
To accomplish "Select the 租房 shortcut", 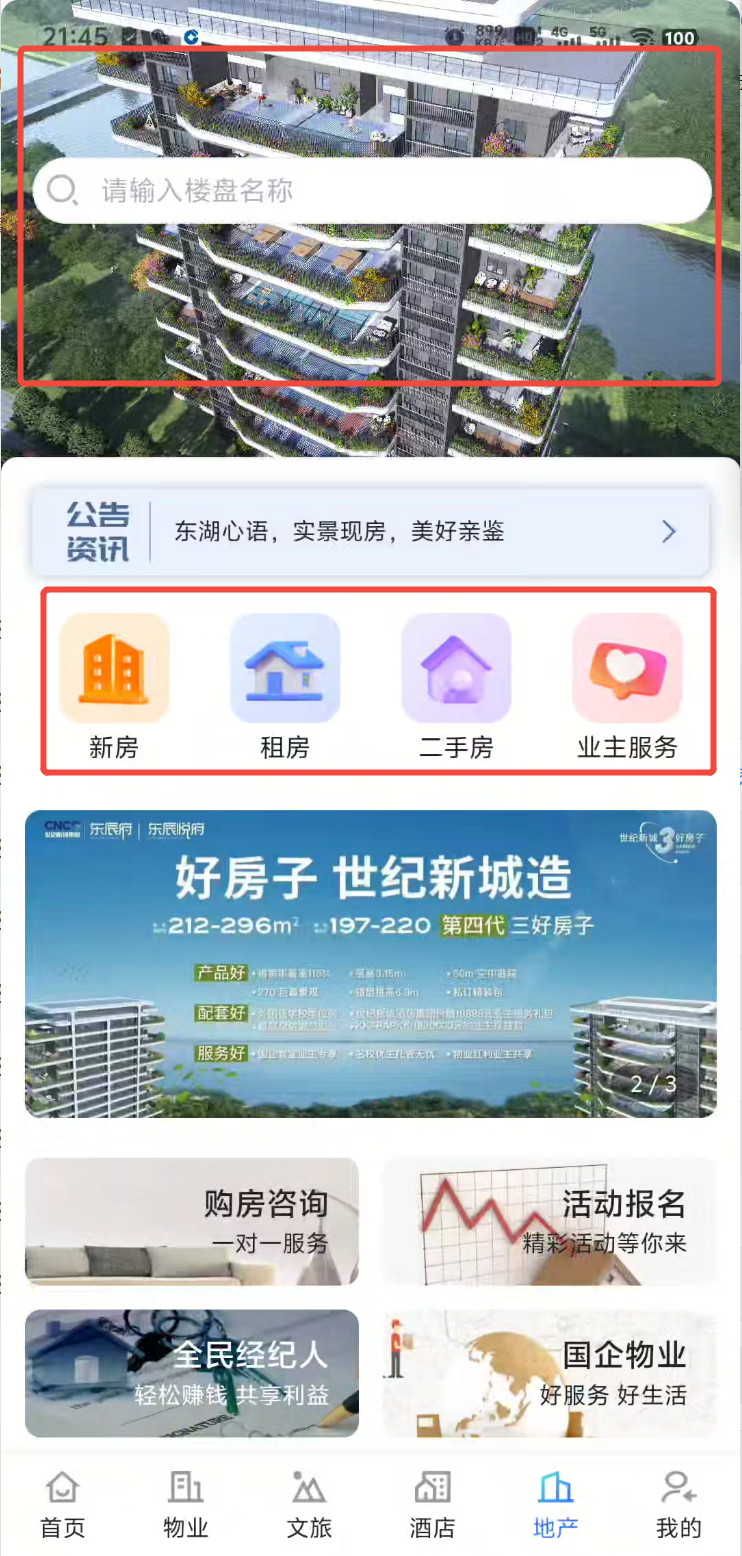I will [x=285, y=686].
